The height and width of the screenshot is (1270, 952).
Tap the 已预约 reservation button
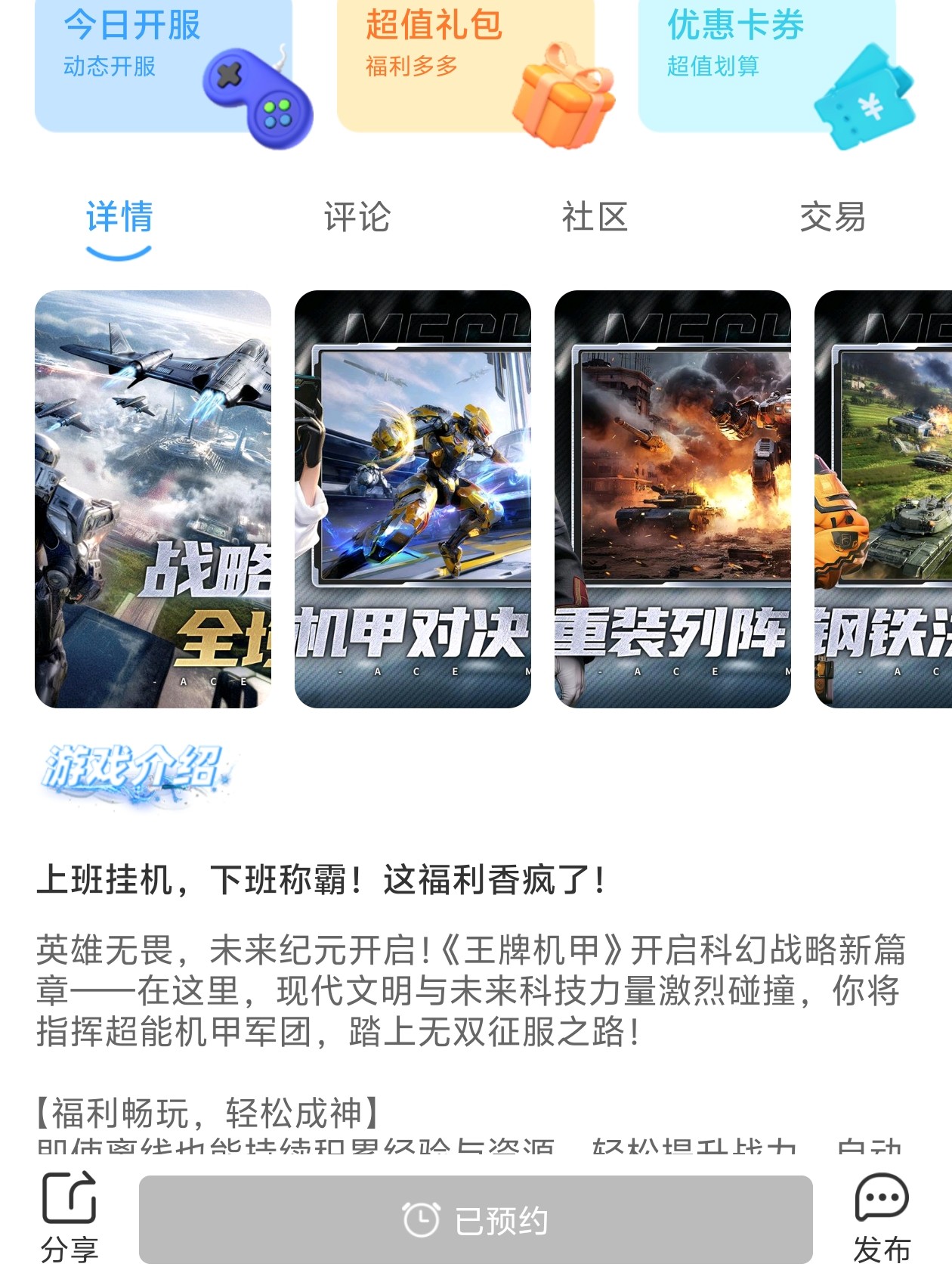pos(475,1219)
